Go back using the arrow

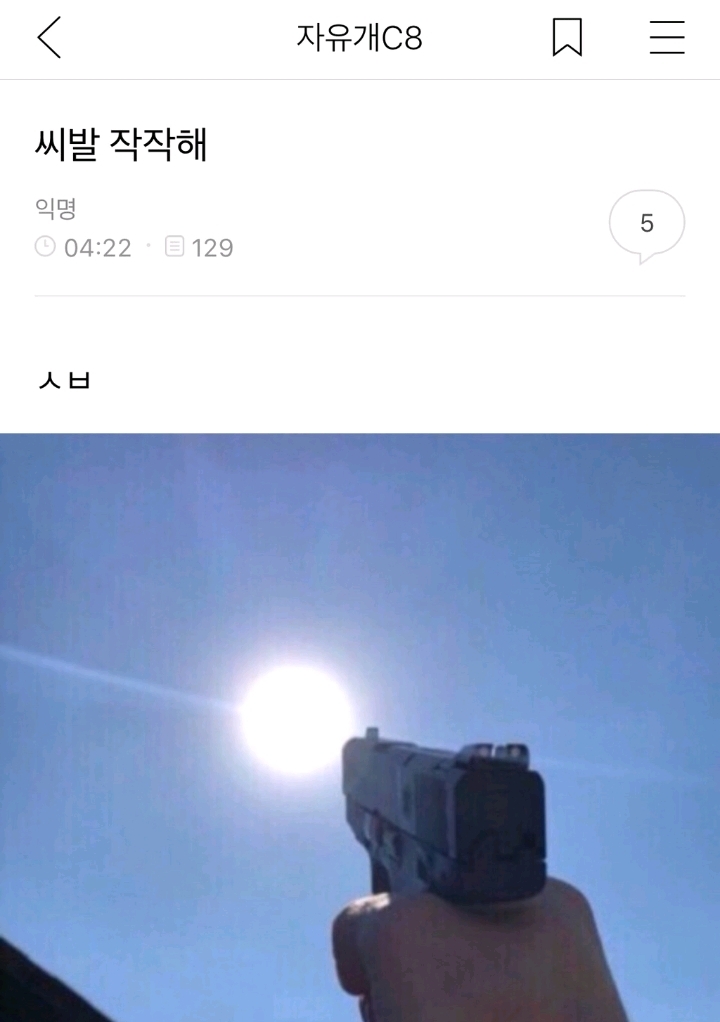[x=49, y=38]
